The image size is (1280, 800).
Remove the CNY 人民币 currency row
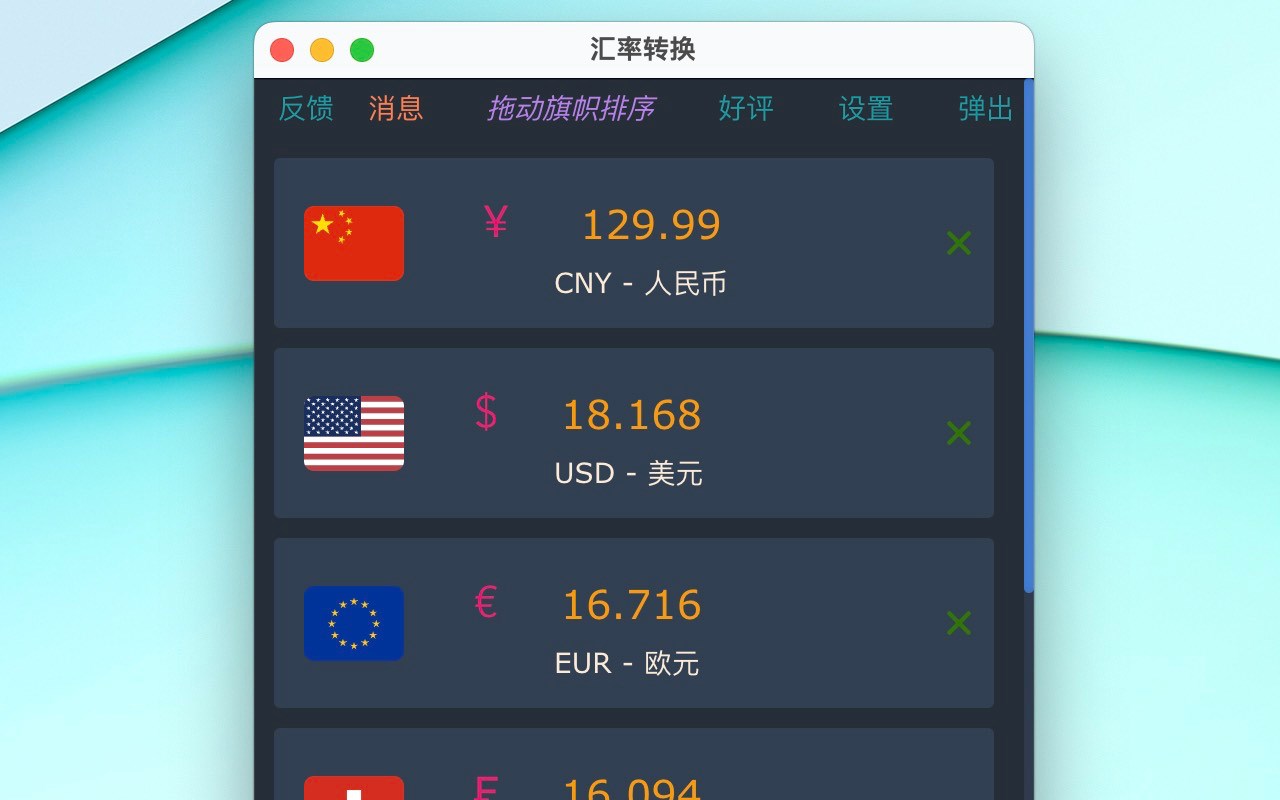(959, 243)
